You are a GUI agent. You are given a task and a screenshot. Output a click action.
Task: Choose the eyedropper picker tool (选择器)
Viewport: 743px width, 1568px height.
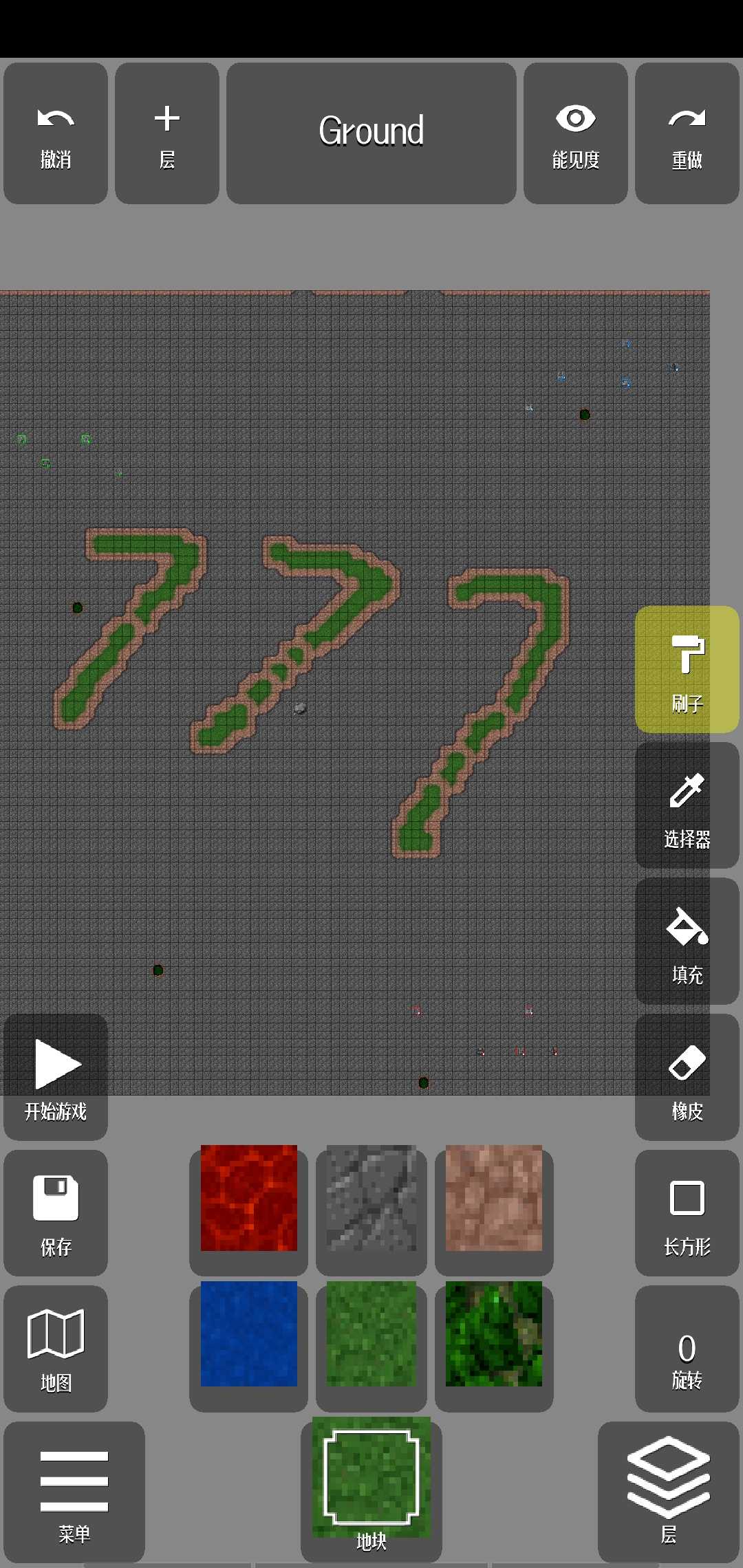point(687,805)
